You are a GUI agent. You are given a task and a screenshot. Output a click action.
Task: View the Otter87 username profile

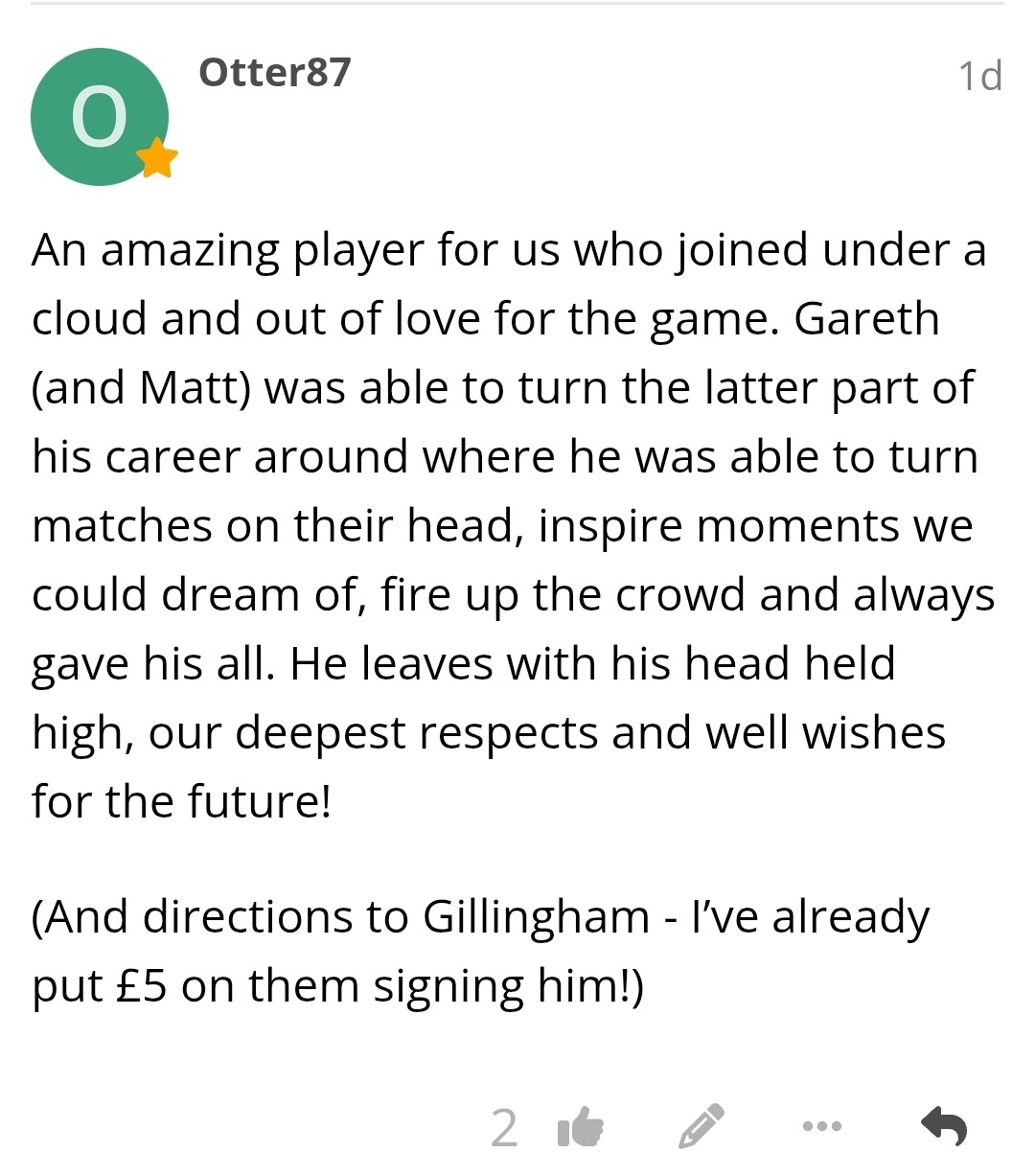pos(275,73)
